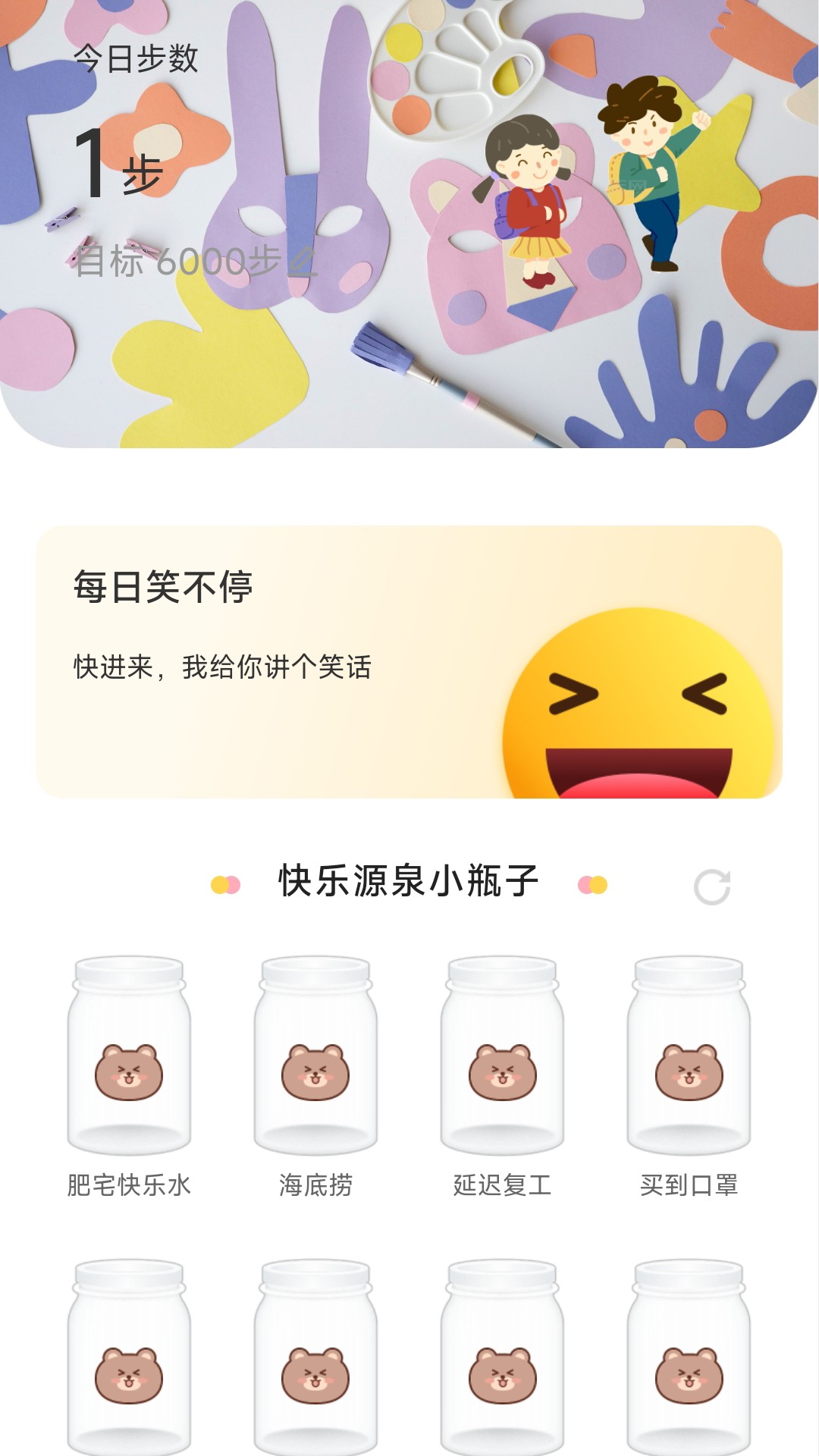This screenshot has width=819, height=1456.
Task: Select the second jar in the bottom row
Action: point(315,1365)
